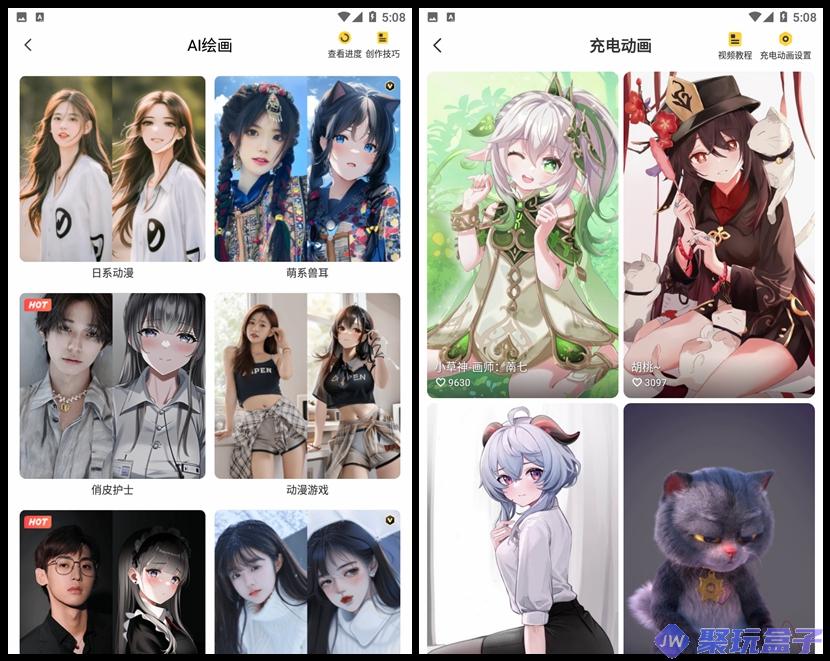This screenshot has width=830, height=661.
Task: Open 查看进度 progress view
Action: coord(344,45)
